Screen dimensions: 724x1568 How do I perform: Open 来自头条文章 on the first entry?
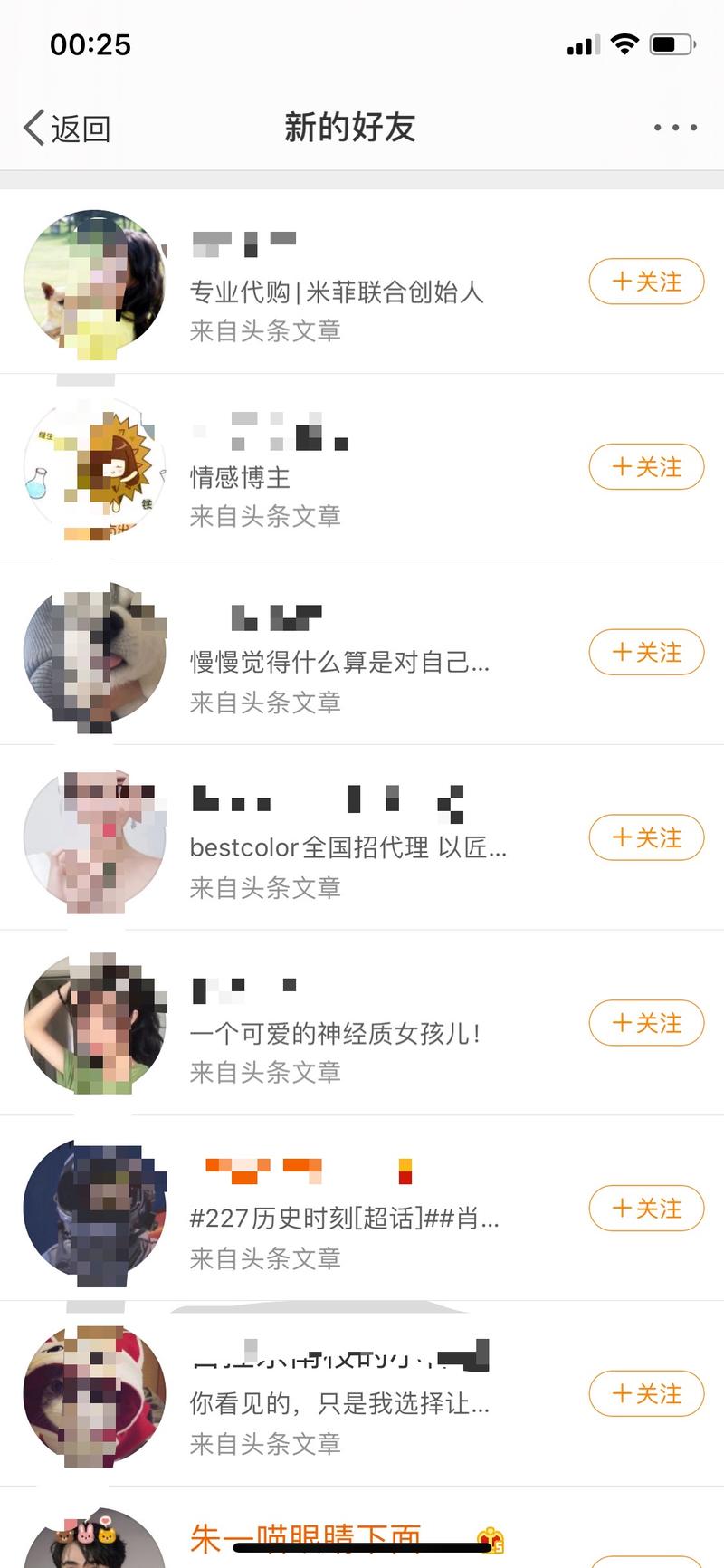(x=265, y=331)
